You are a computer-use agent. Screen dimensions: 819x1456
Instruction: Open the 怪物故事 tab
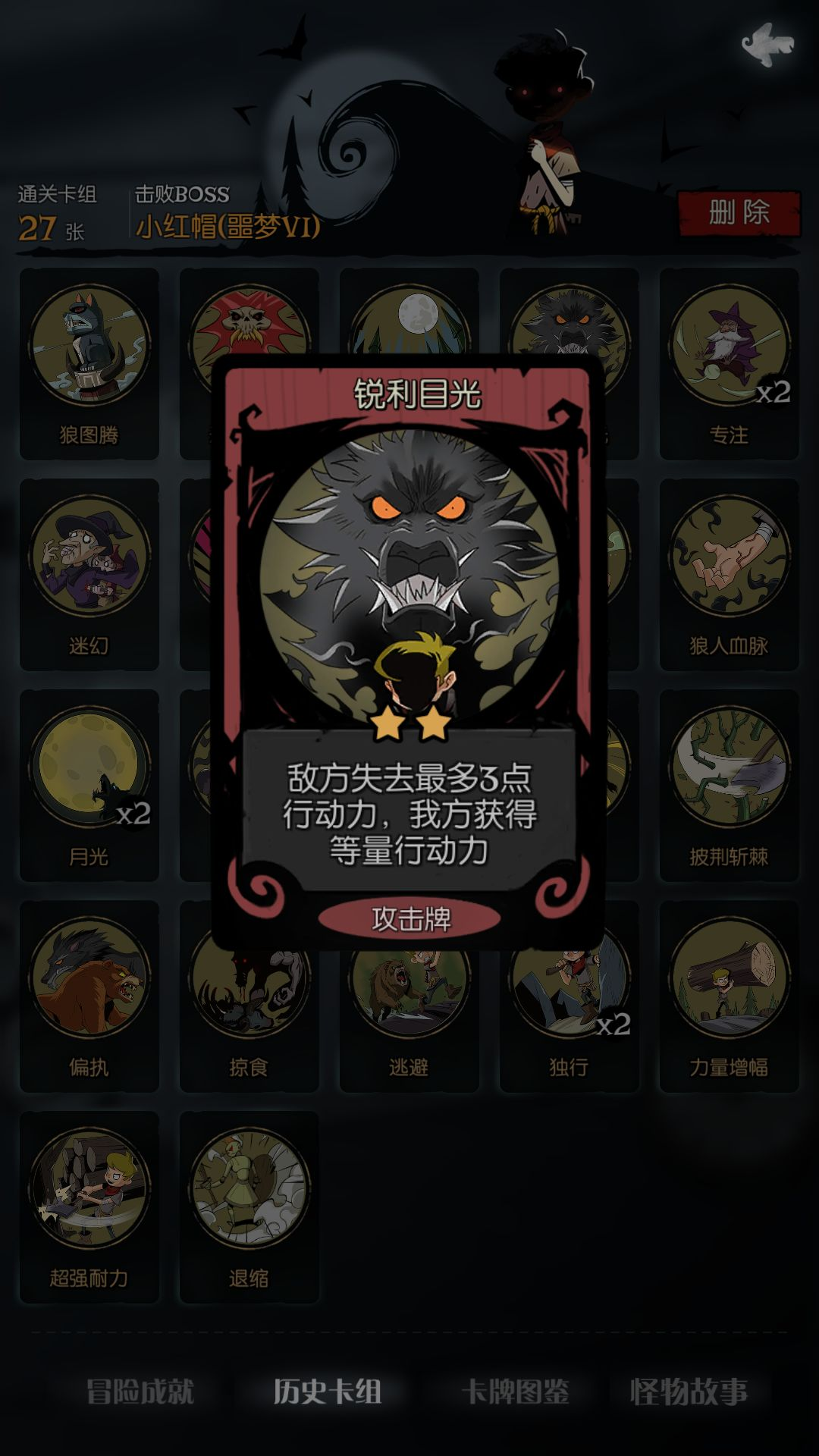[x=689, y=1392]
